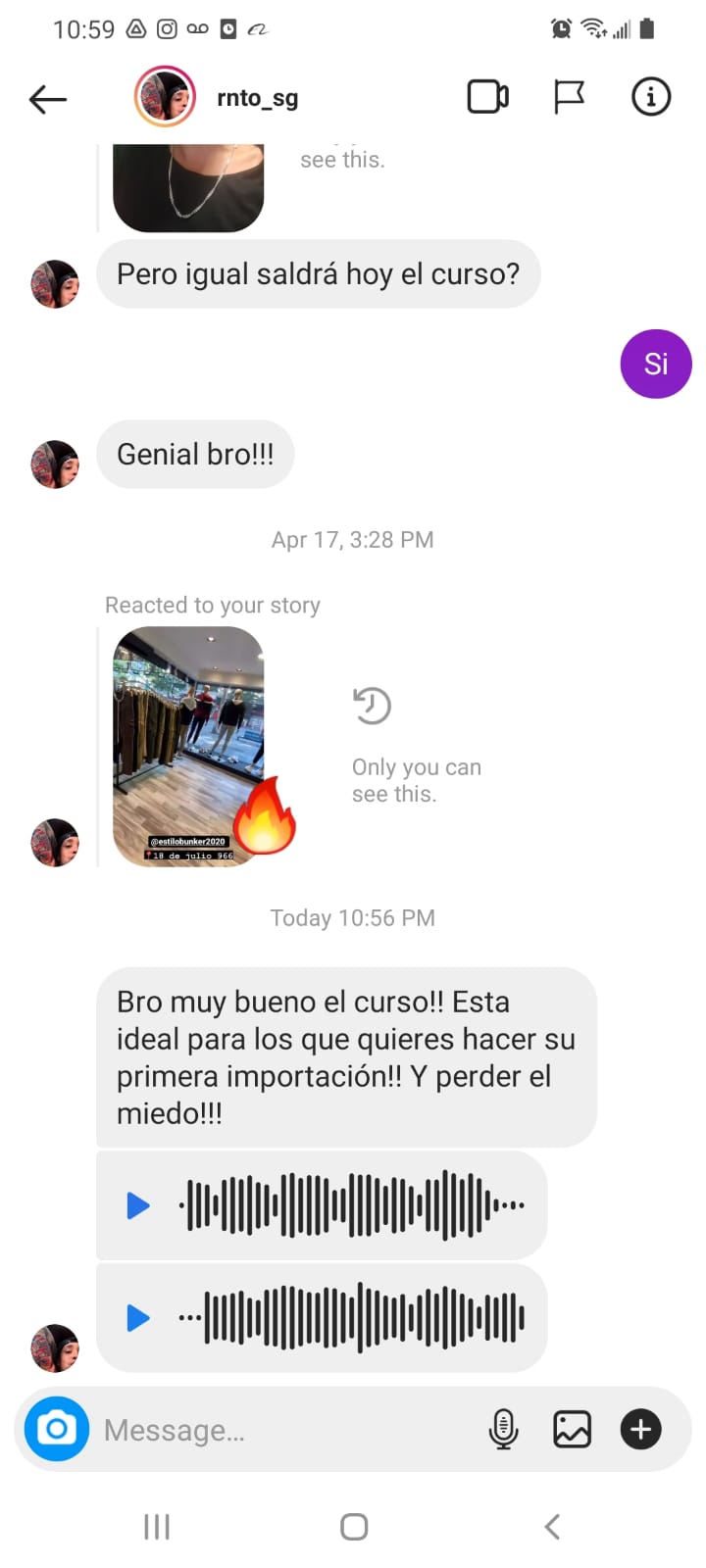The height and width of the screenshot is (1568, 706).
Task: Tap the plus icon for more attachment options
Action: [639, 1429]
